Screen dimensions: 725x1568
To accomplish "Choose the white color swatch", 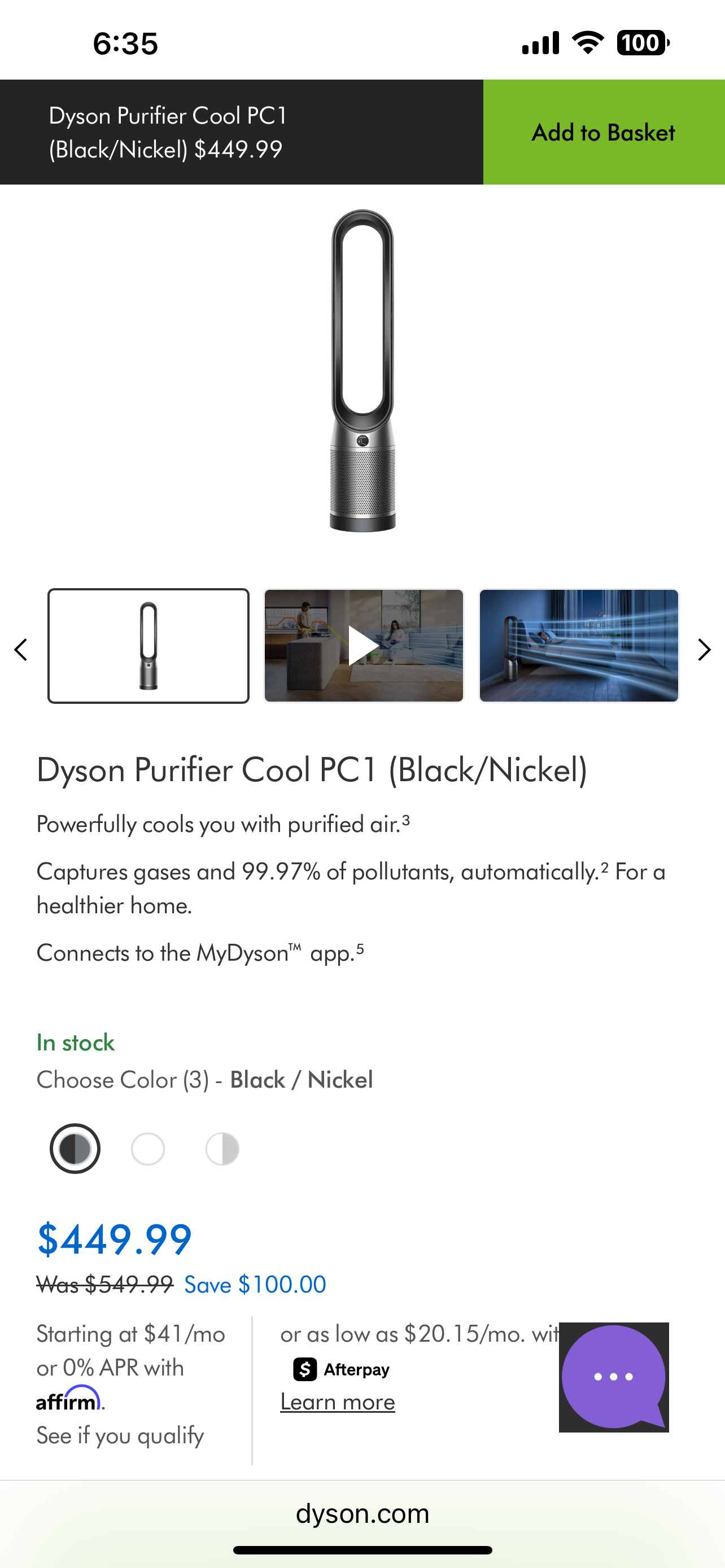I will (x=148, y=1149).
